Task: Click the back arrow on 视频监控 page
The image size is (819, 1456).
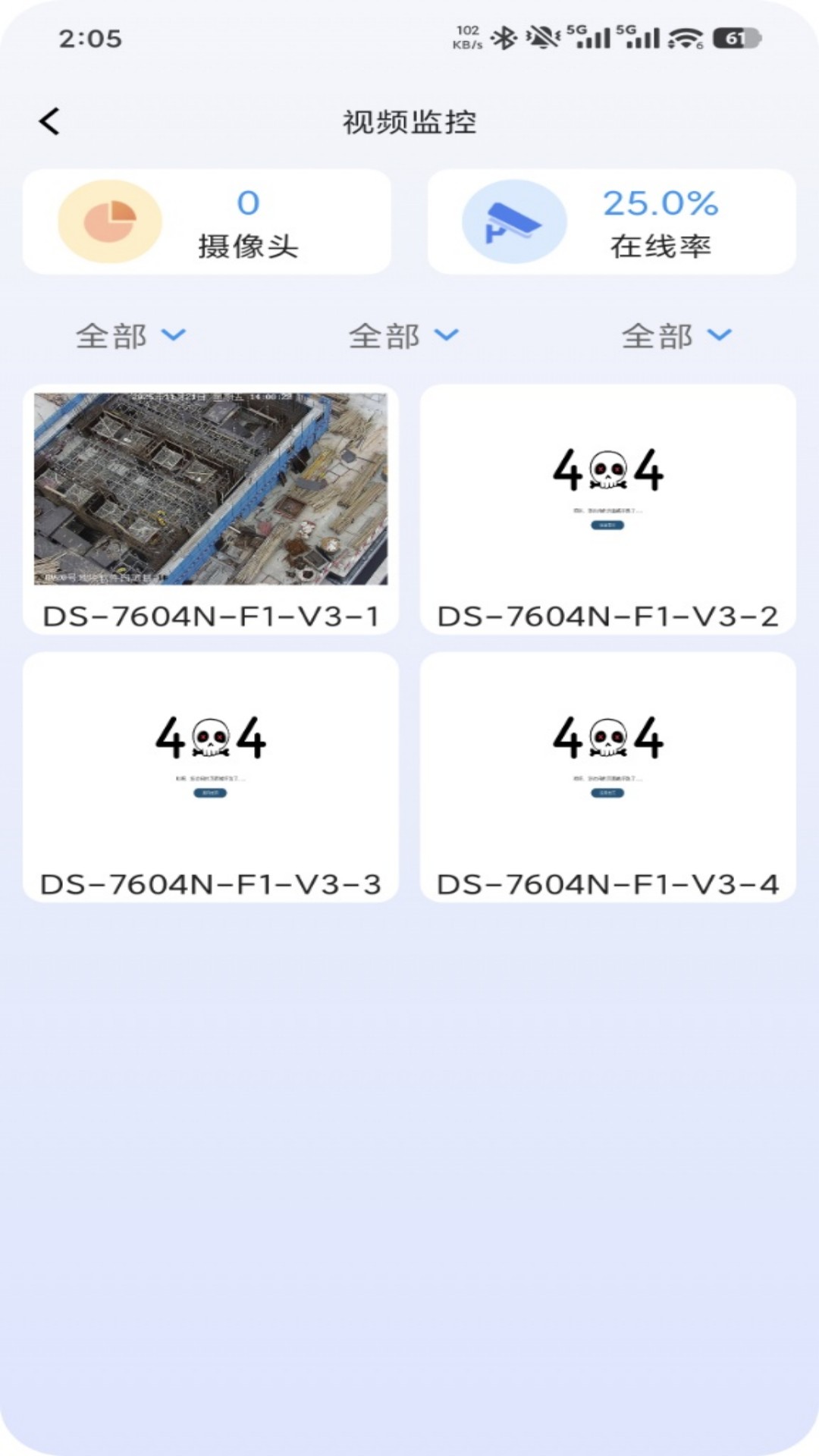Action: (50, 120)
